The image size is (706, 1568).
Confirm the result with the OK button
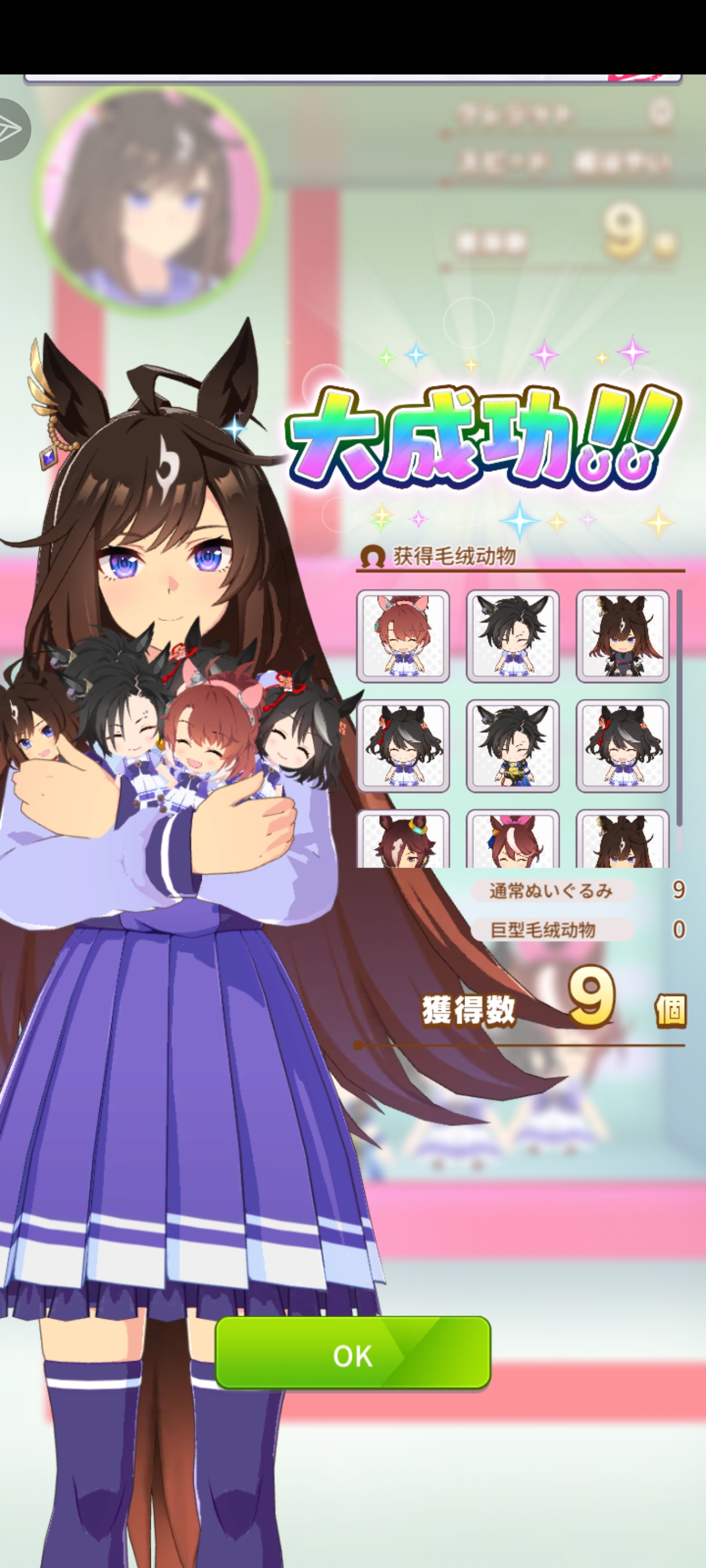coord(352,1356)
